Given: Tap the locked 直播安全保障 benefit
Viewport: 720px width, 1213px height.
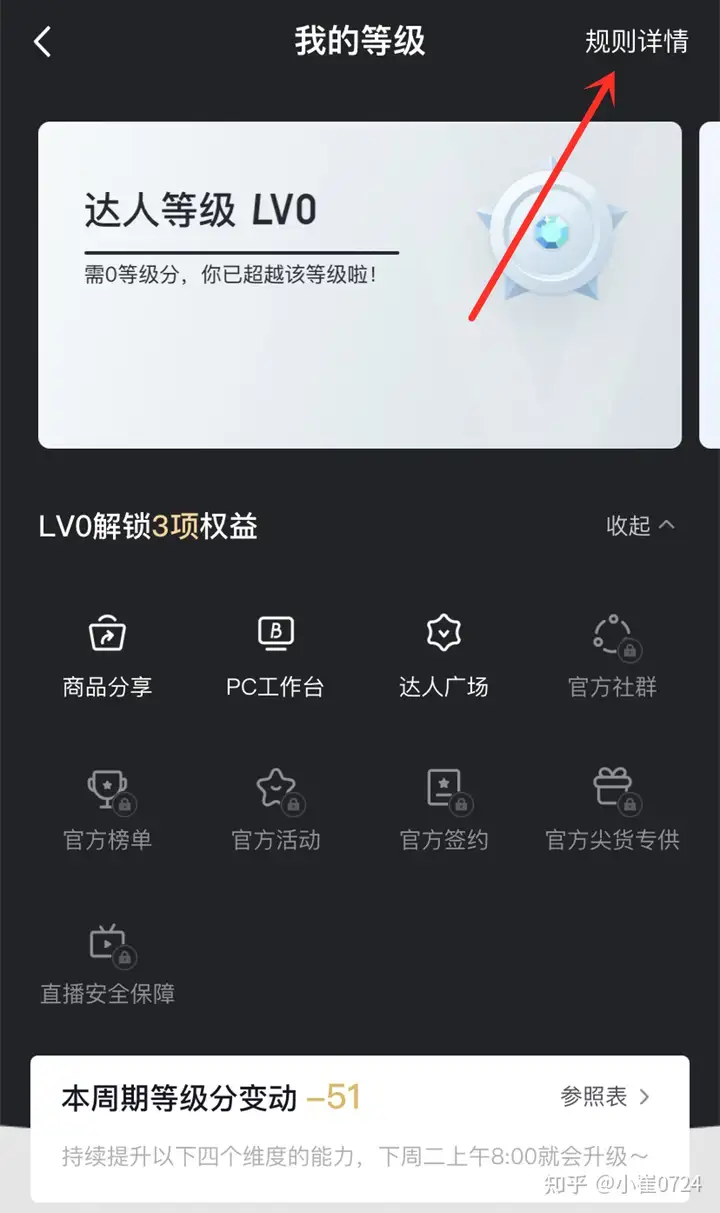Looking at the screenshot, I should 107,963.
